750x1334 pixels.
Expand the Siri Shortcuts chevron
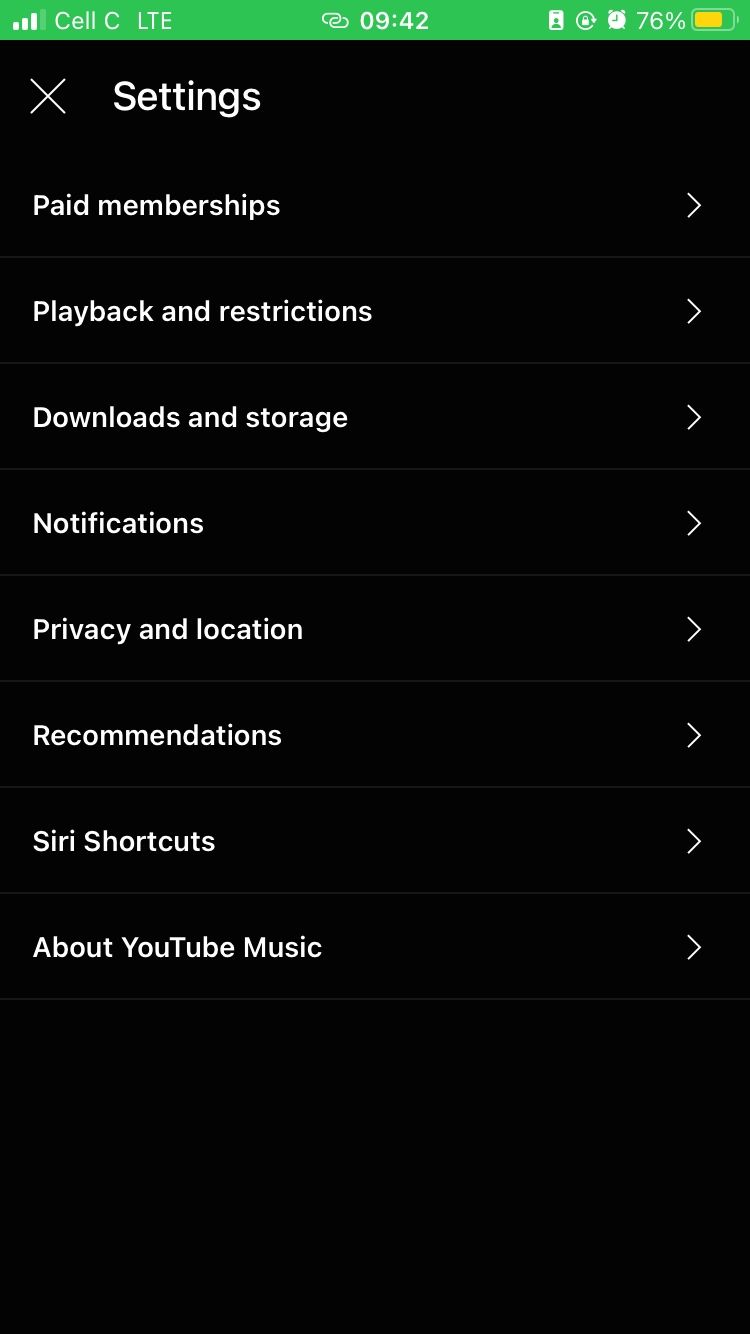coord(693,841)
